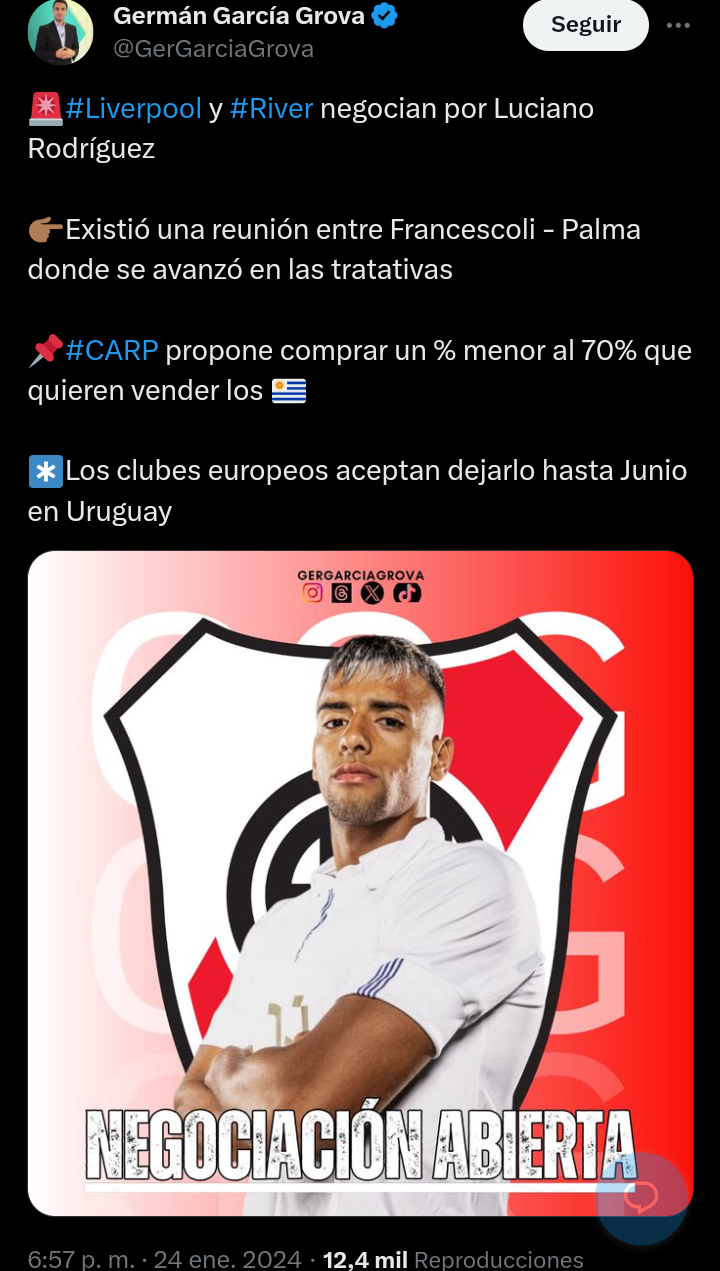Open the #CARP hashtag

[112, 350]
